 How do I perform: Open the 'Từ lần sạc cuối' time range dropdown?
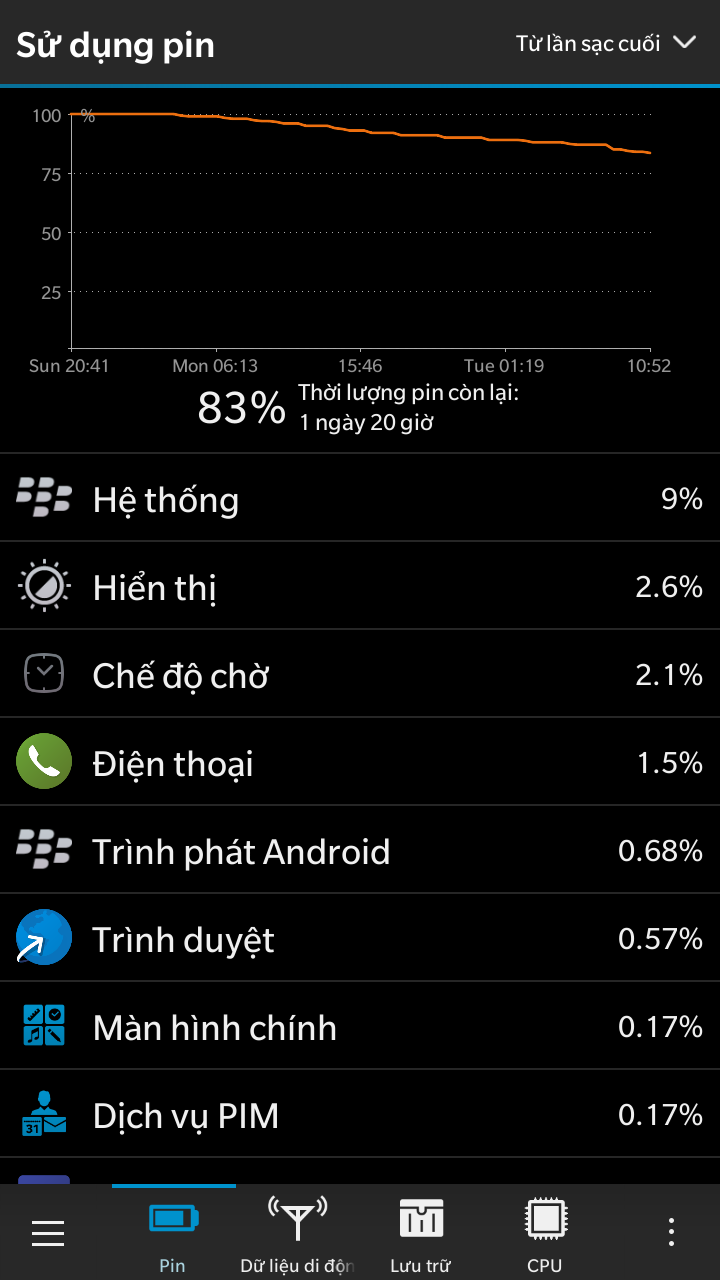click(x=605, y=43)
